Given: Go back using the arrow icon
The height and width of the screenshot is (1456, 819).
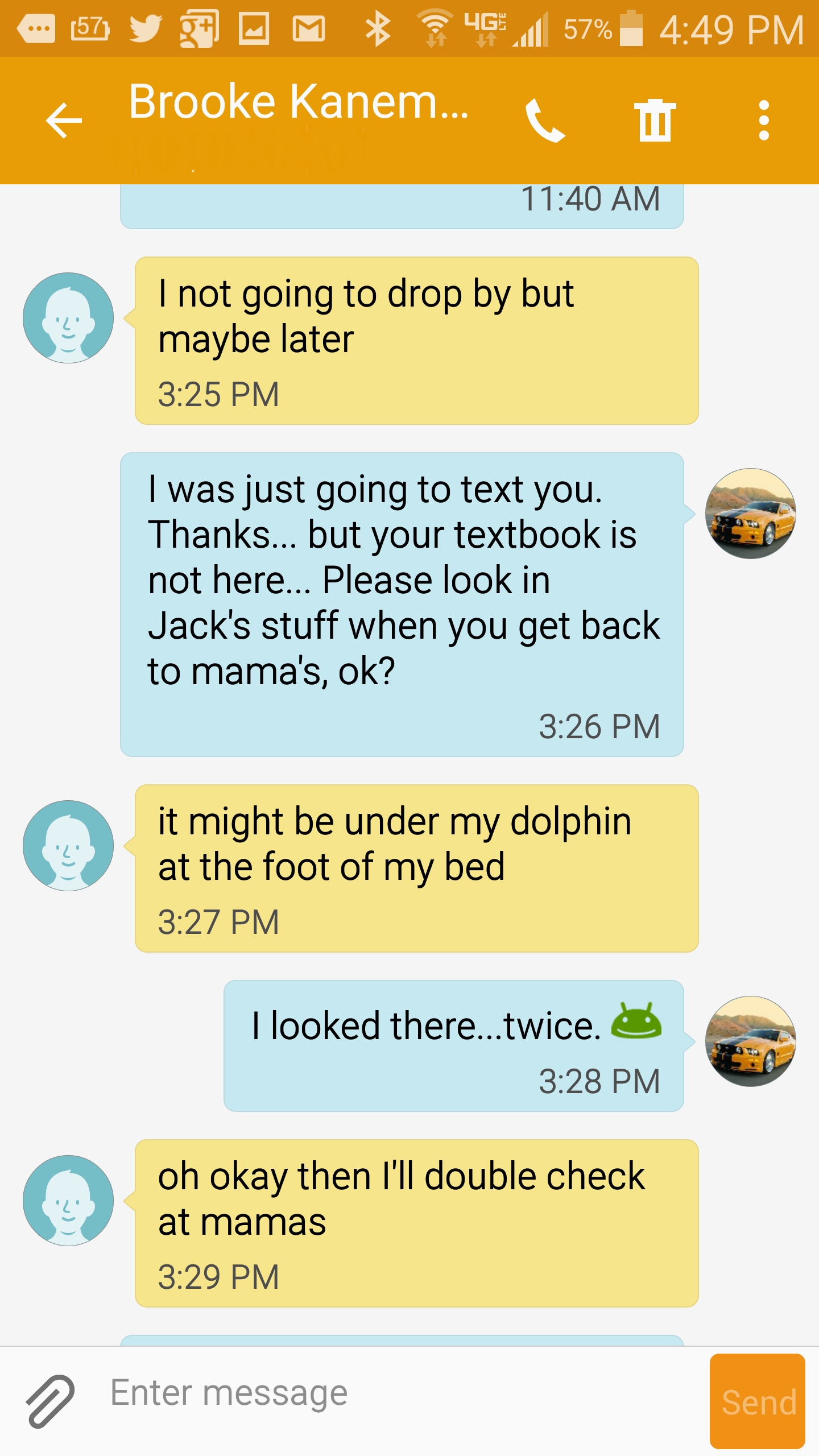Looking at the screenshot, I should (x=64, y=121).
